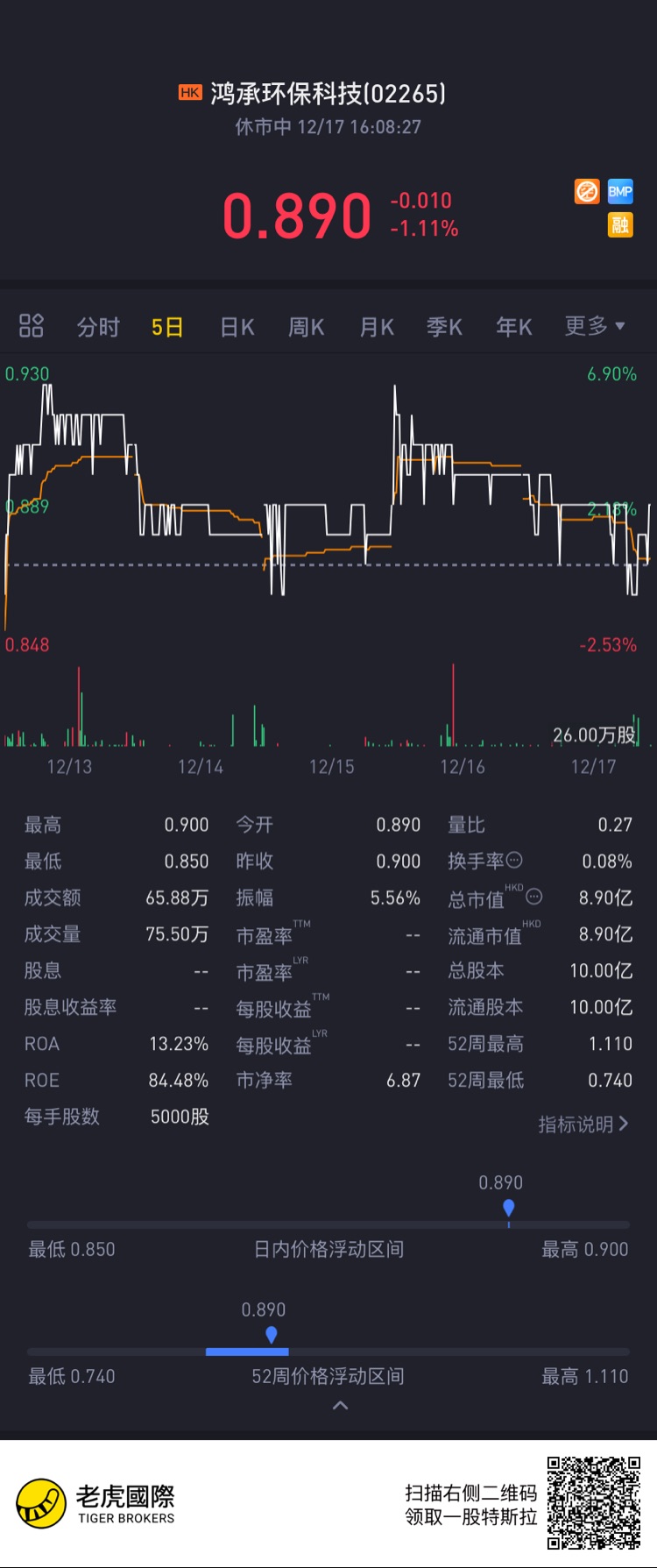657x1568 pixels.
Task: Open 指标说明 indicator explanation
Action: [x=583, y=1124]
